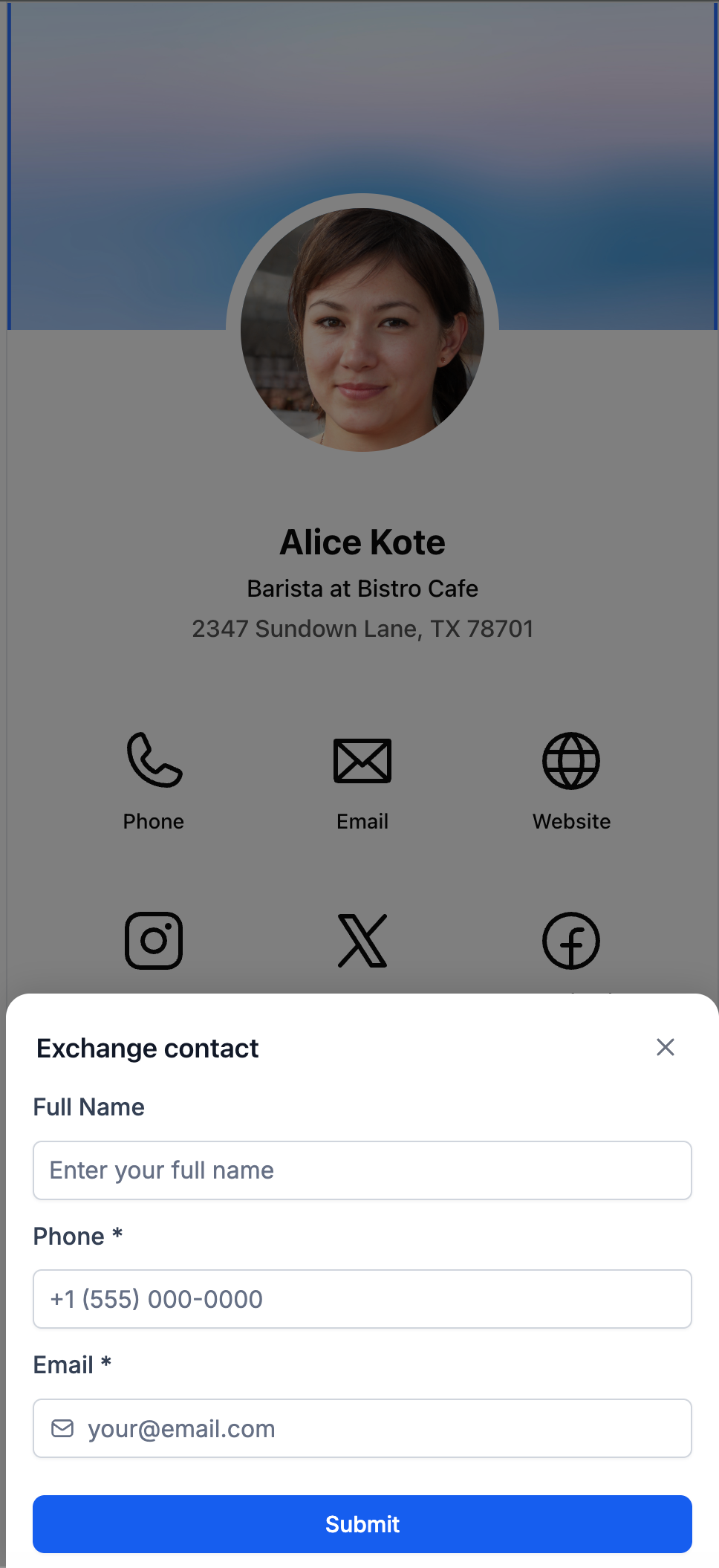Open Alice's Phone contact option
Image resolution: width=719 pixels, height=1568 pixels.
[154, 781]
